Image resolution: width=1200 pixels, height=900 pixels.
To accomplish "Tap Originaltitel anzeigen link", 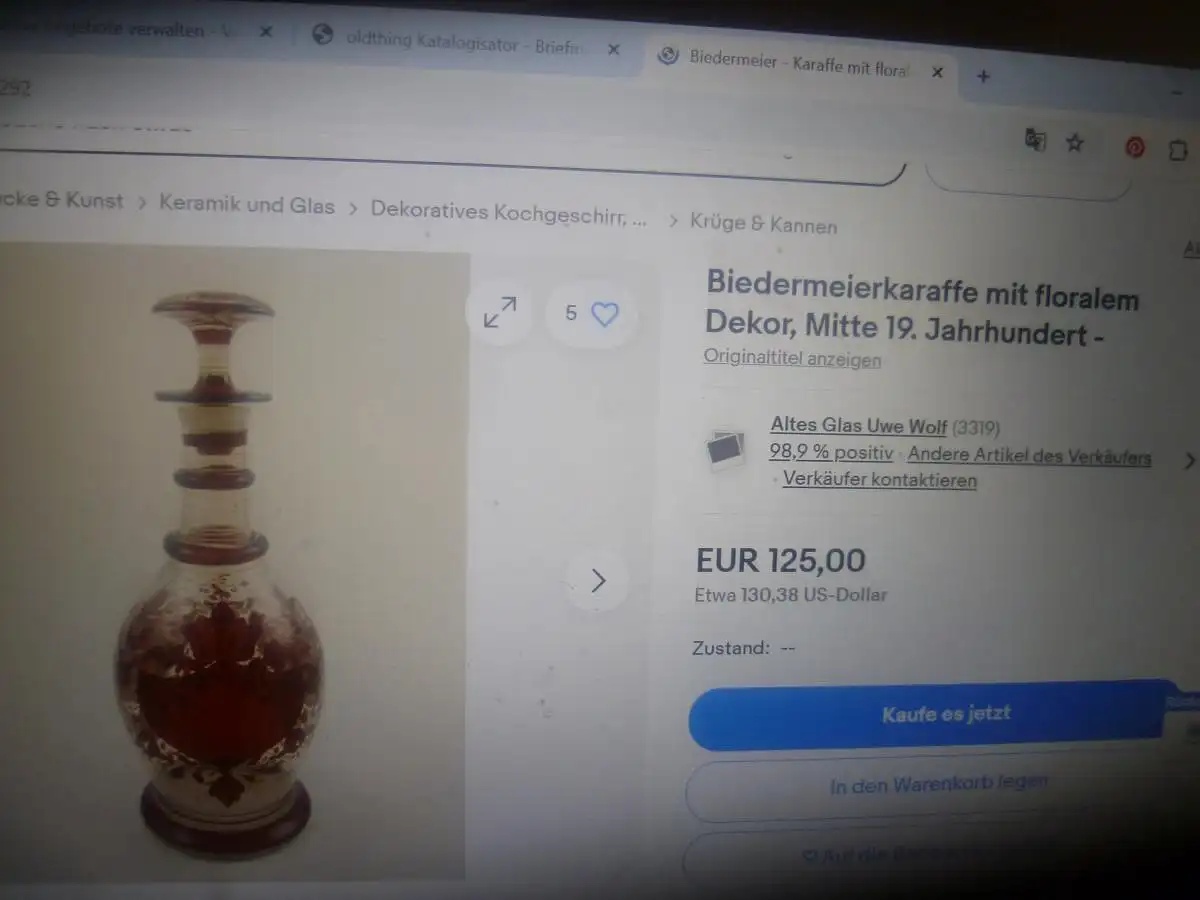I will pyautogui.click(x=792, y=358).
